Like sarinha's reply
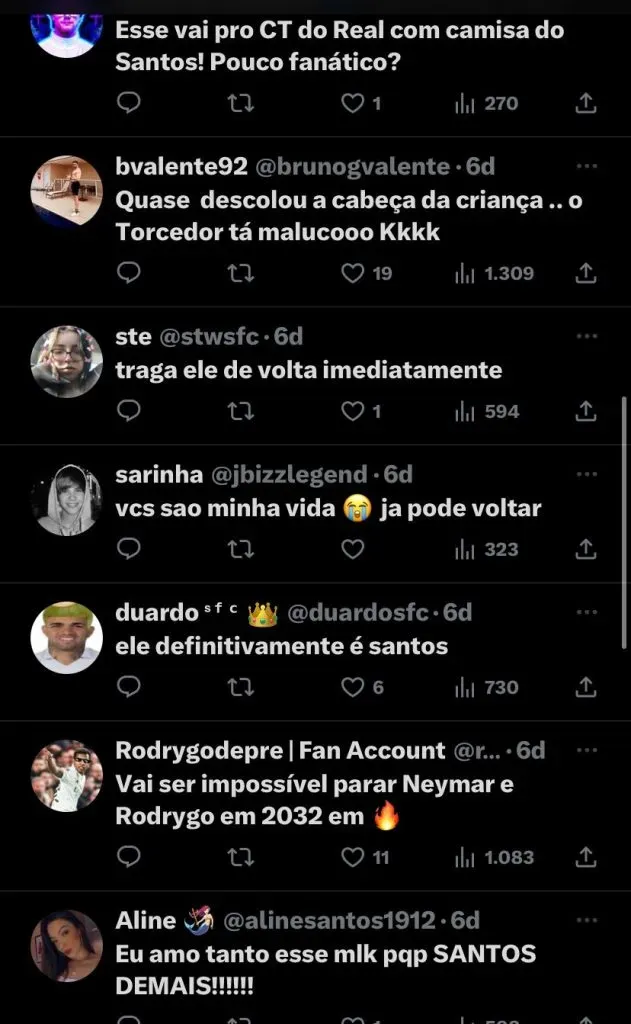This screenshot has height=1024, width=631. coord(353,549)
